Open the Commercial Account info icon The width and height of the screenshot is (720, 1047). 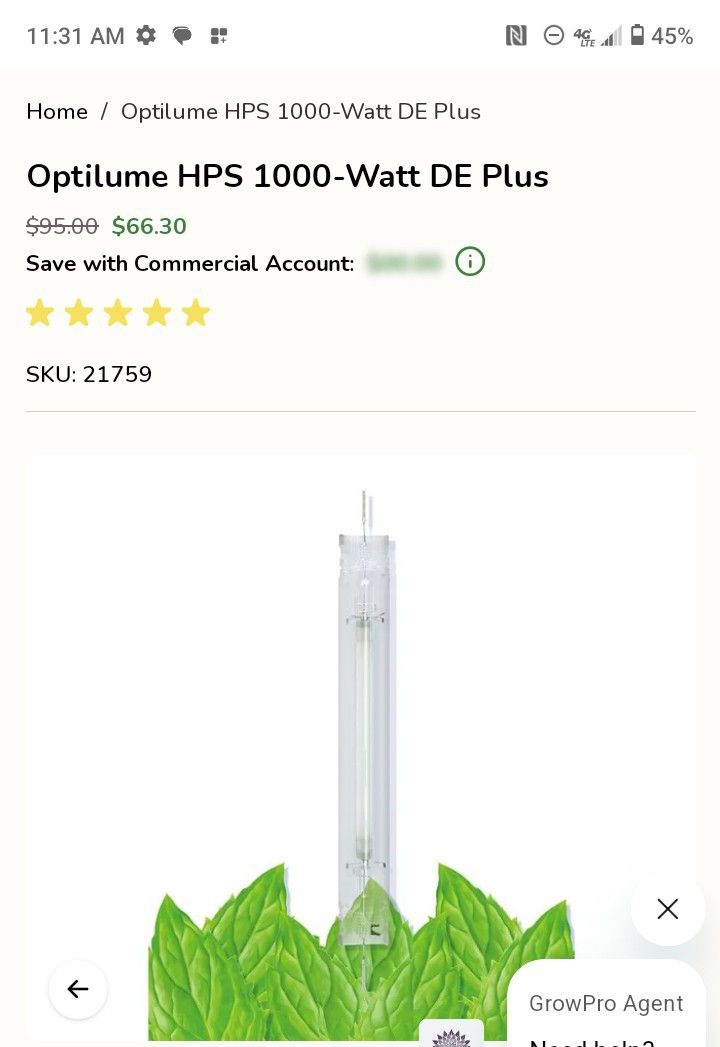(x=469, y=262)
